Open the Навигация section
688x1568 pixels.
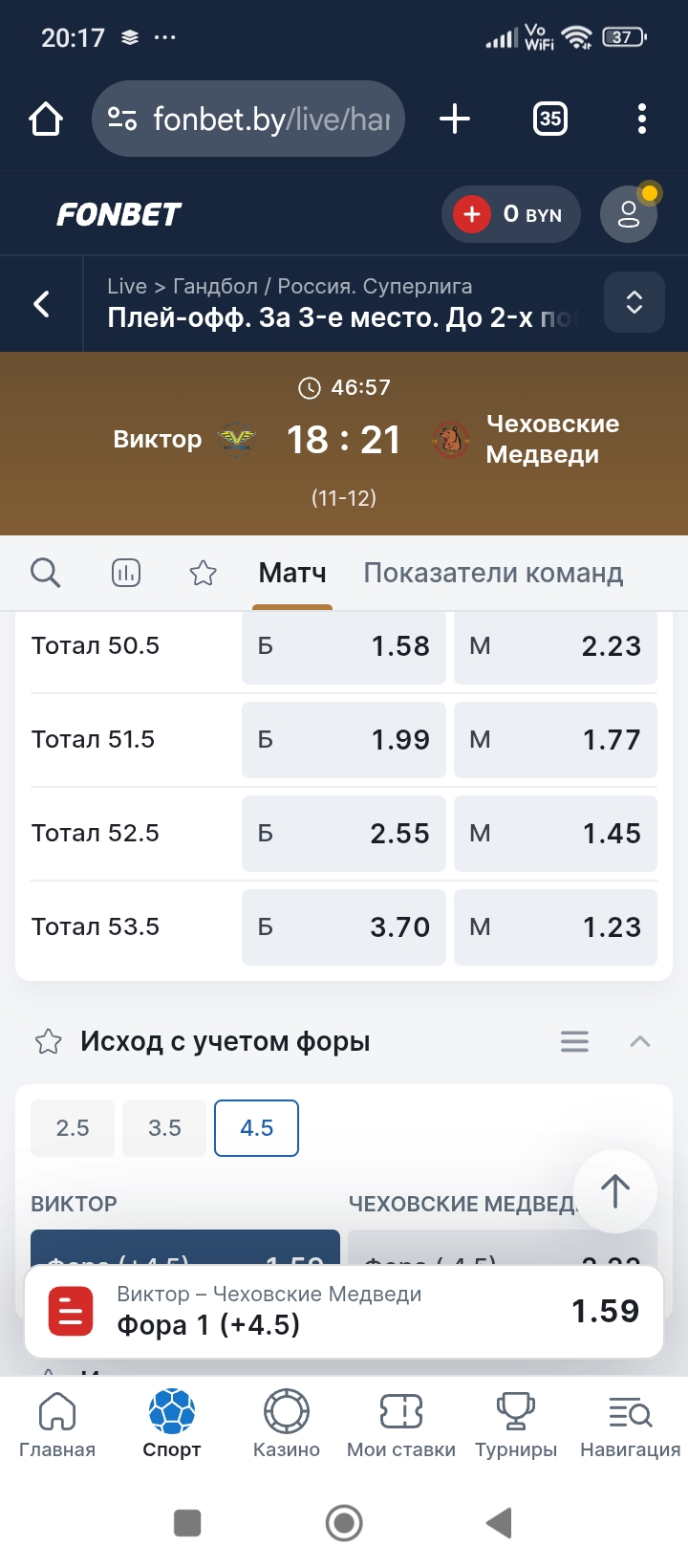click(x=629, y=1423)
